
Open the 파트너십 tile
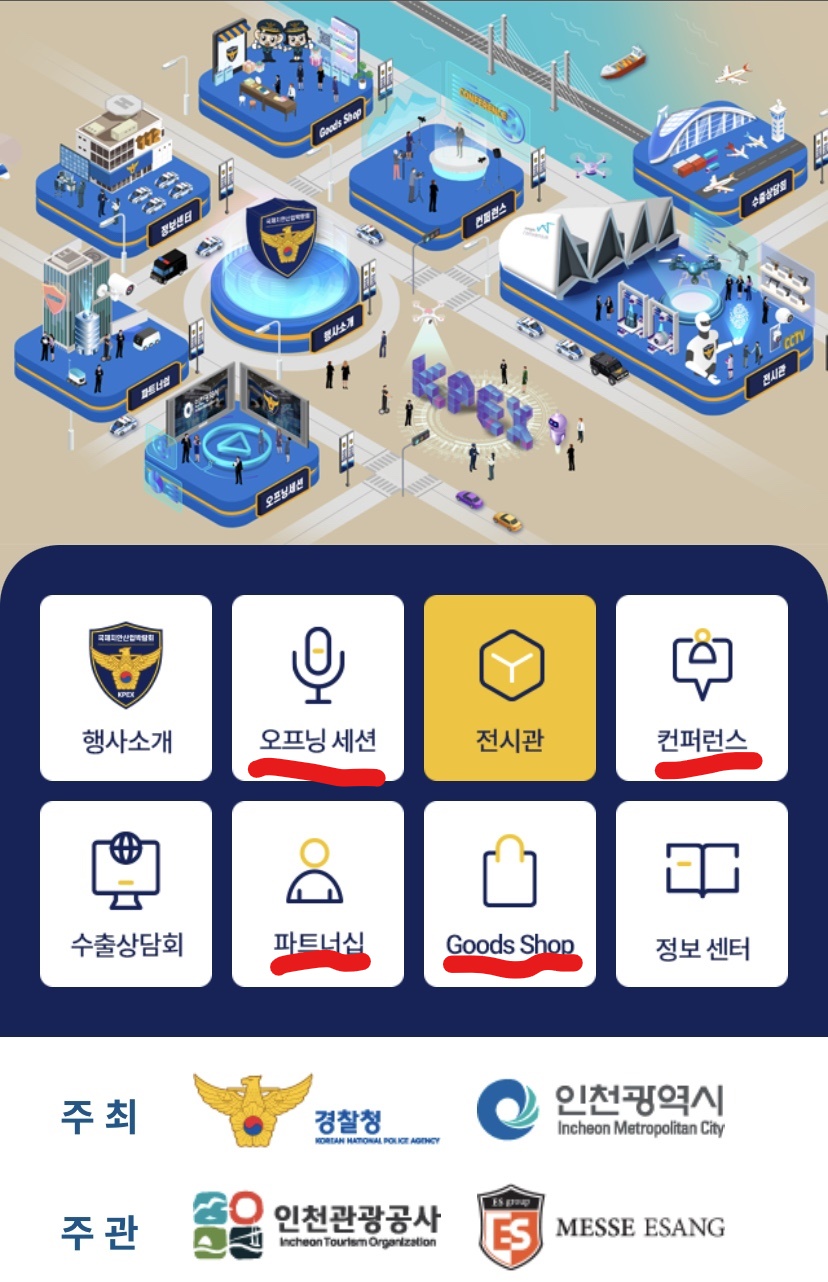318,893
